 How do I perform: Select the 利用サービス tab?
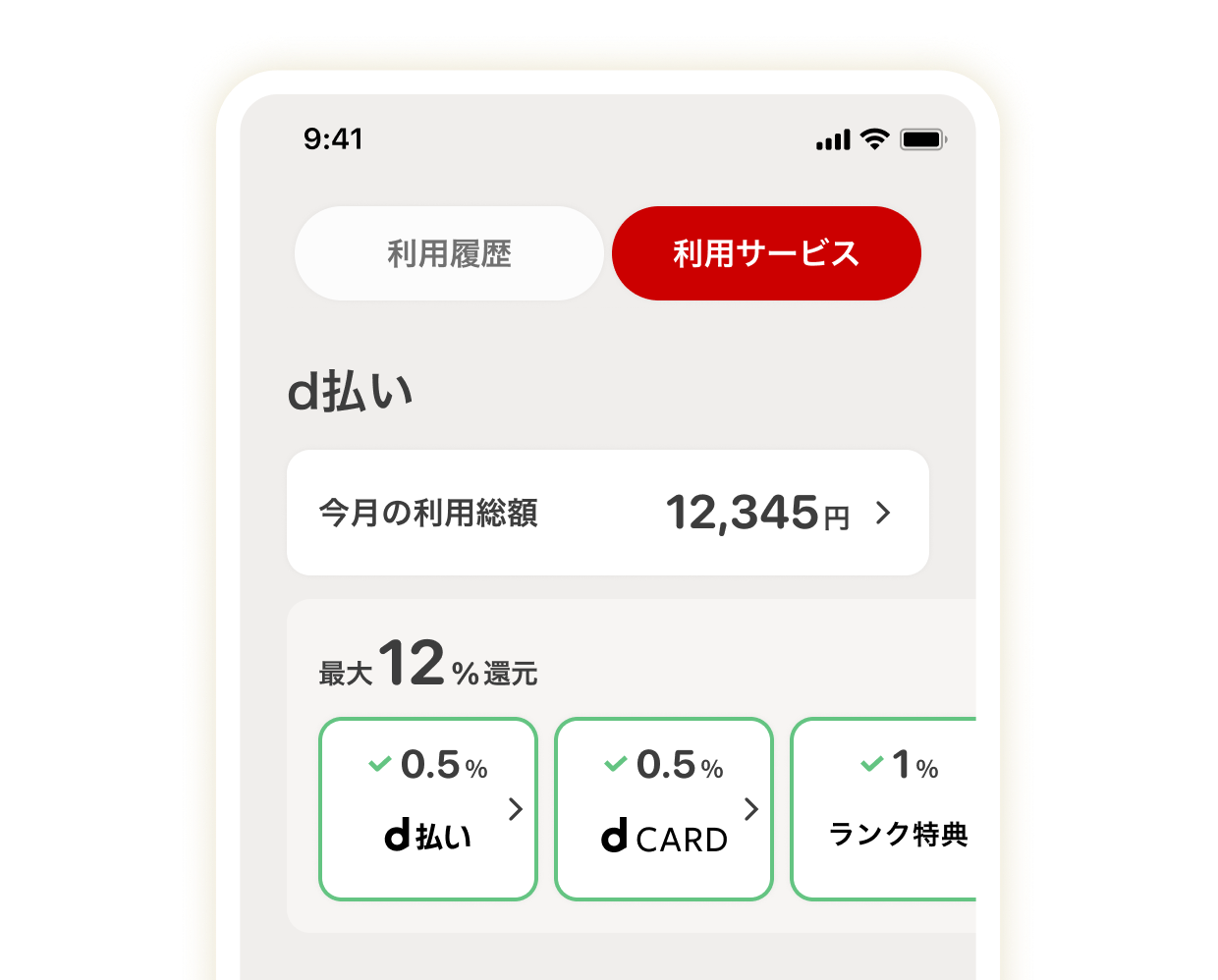[x=766, y=253]
